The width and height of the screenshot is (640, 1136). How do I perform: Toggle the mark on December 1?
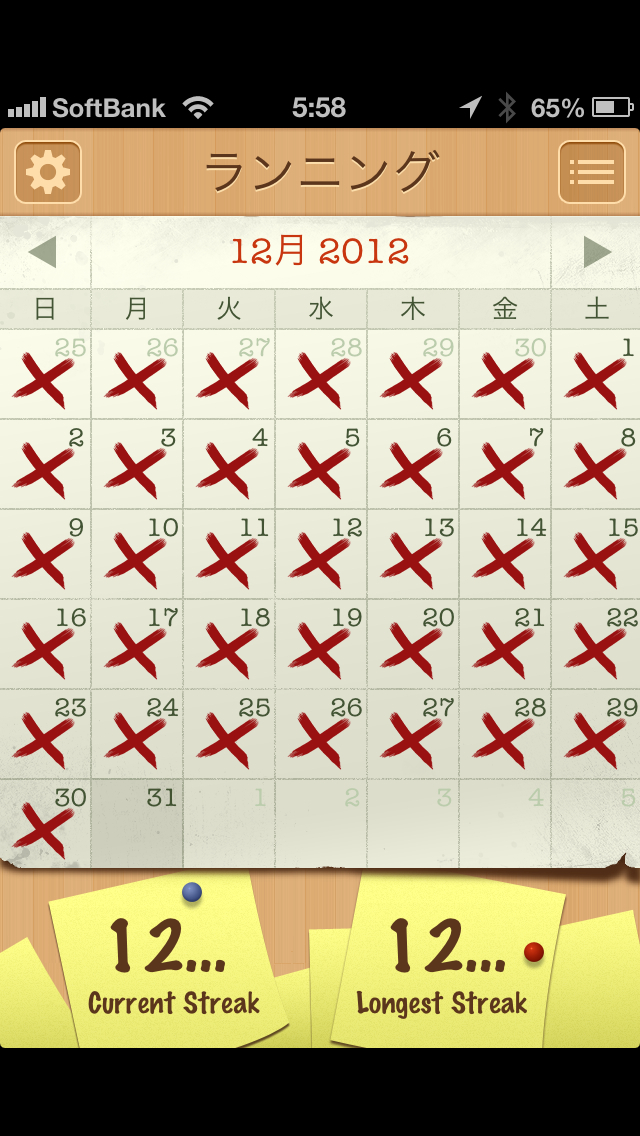click(596, 374)
